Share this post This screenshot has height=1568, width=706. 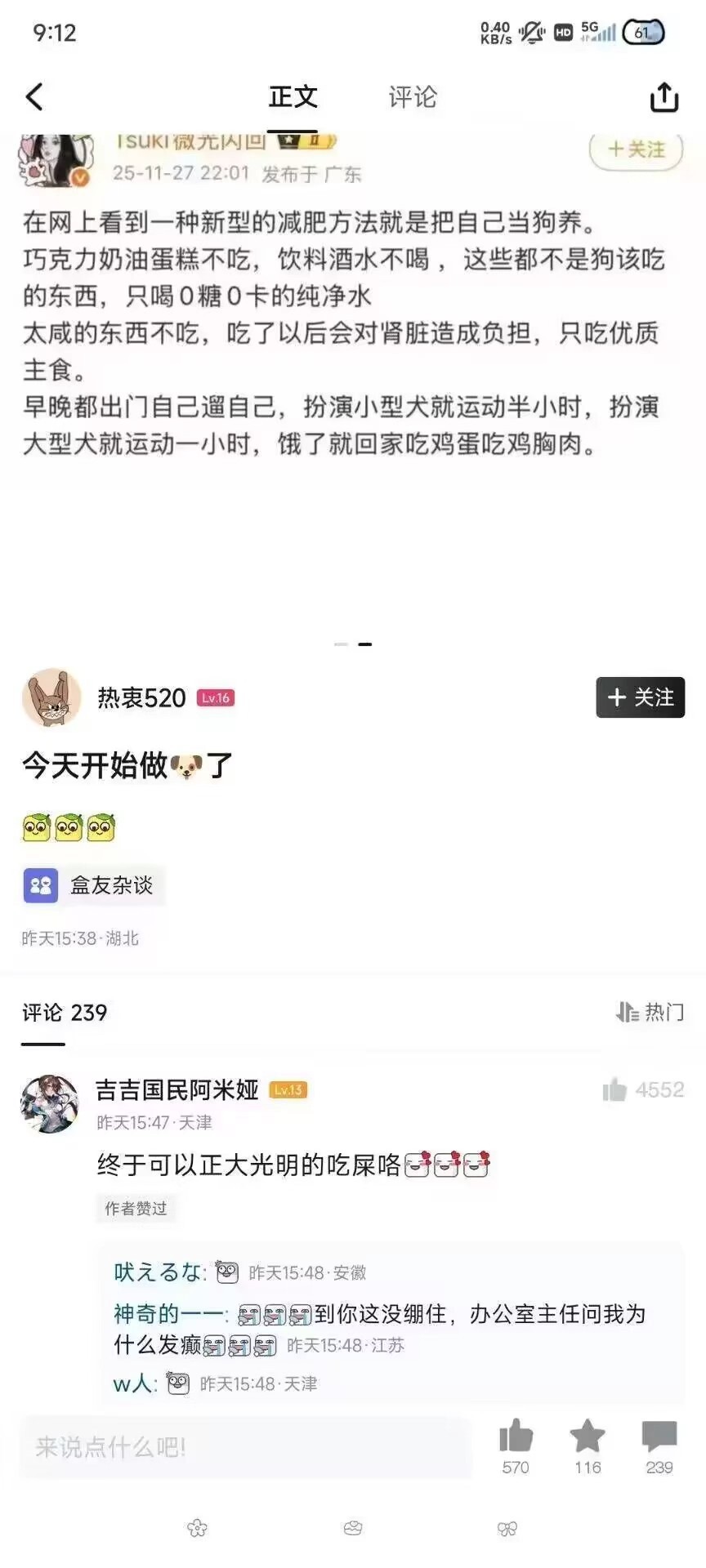pyautogui.click(x=664, y=97)
